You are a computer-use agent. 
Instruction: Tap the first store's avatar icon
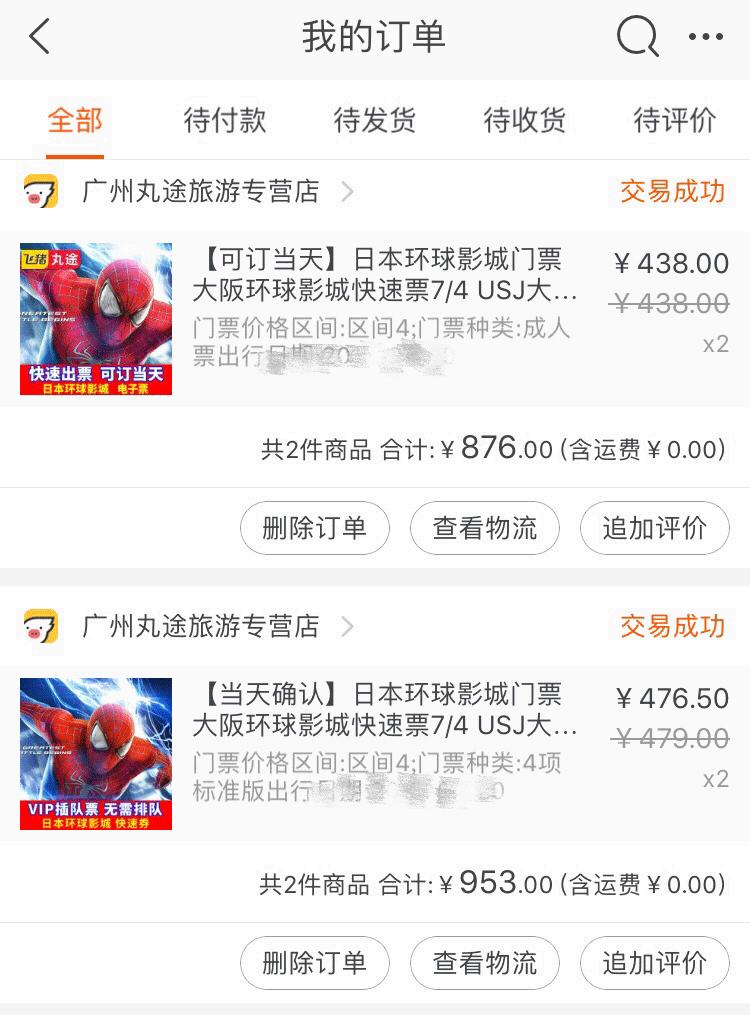click(39, 190)
